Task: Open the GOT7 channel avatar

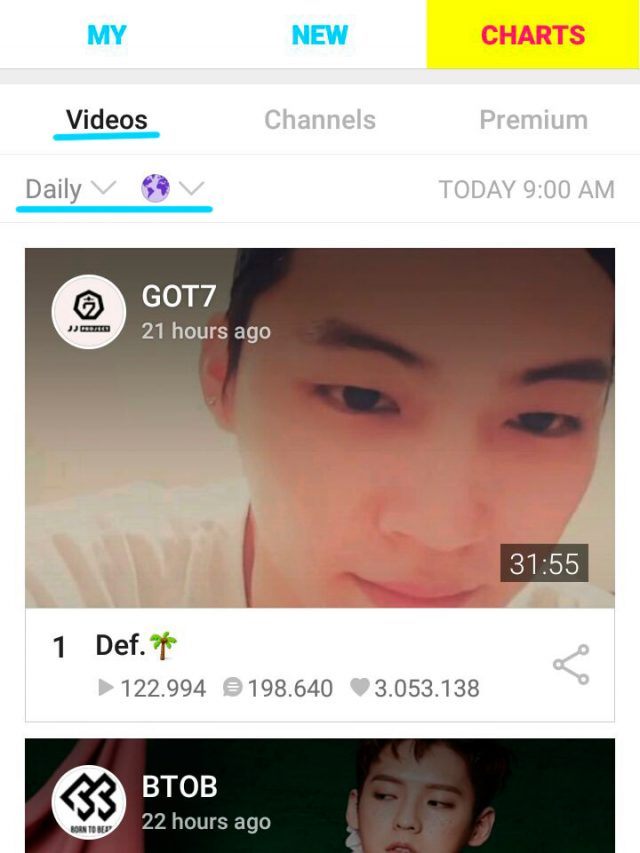Action: click(88, 312)
